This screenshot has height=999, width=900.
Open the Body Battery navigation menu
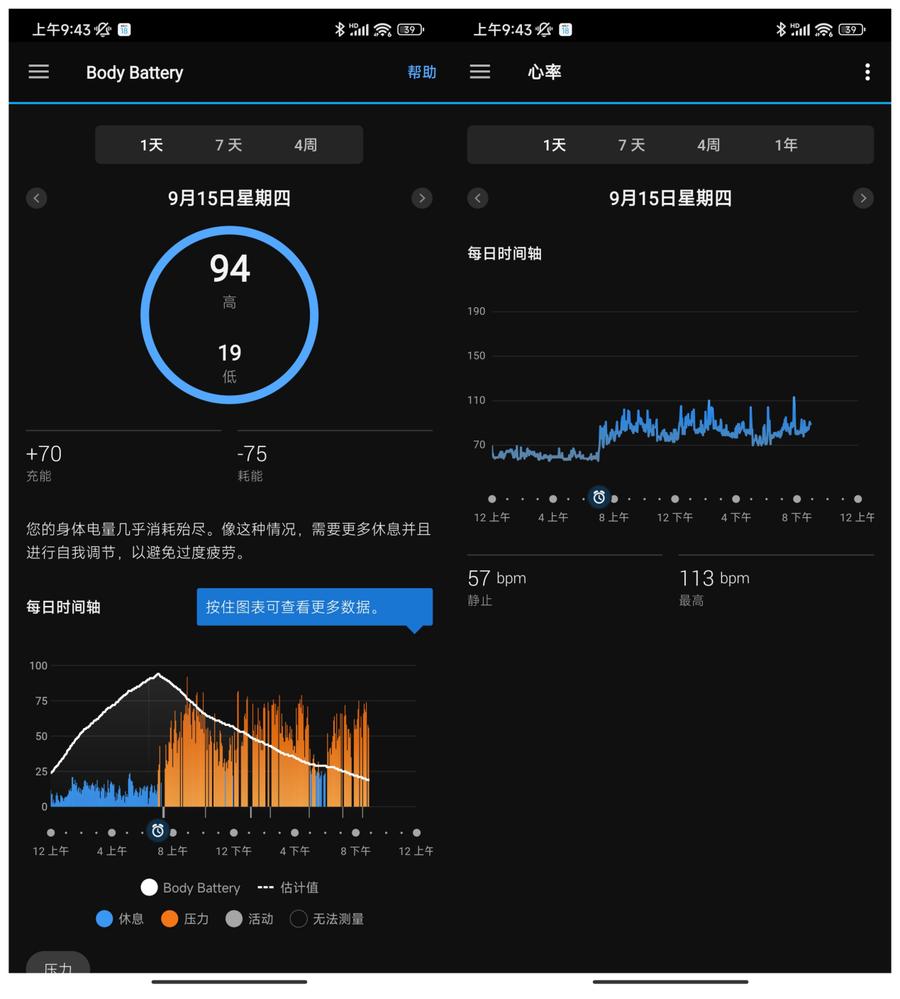click(38, 71)
